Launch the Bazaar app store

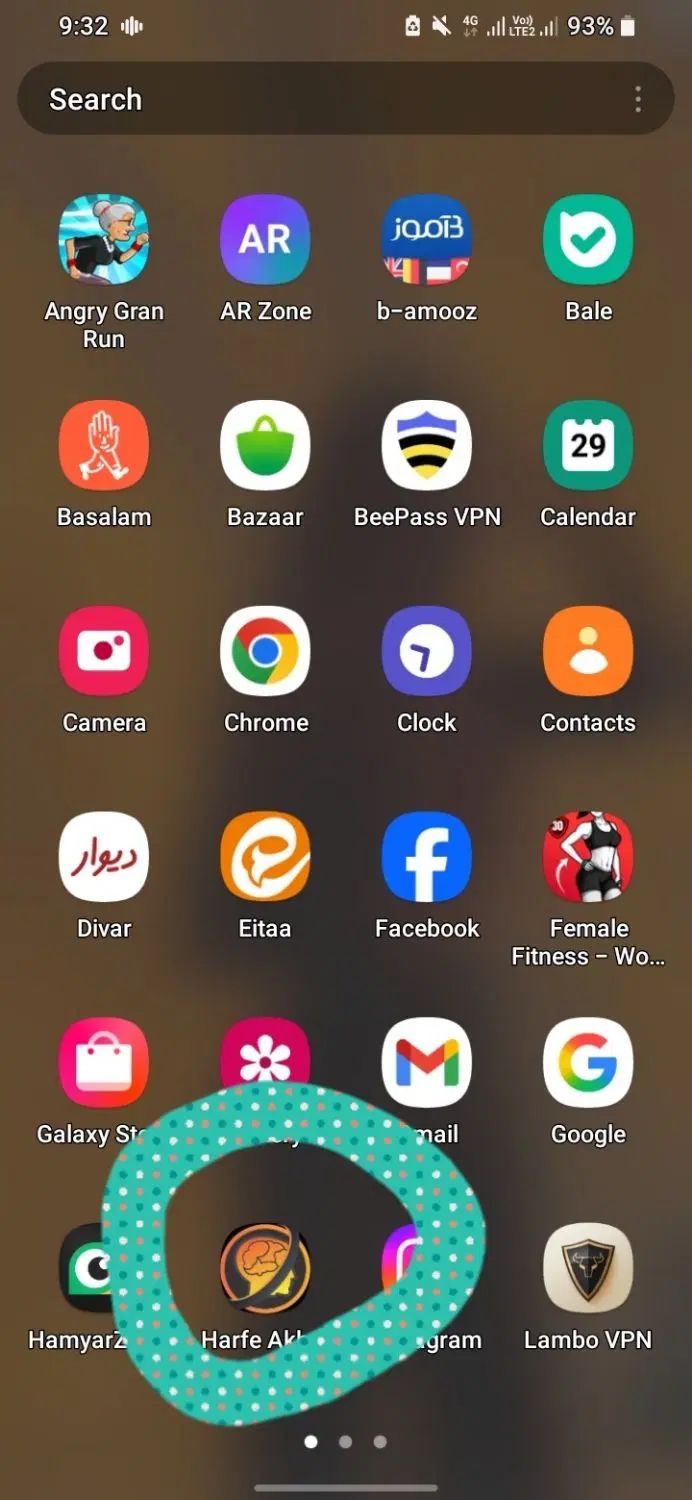point(265,446)
